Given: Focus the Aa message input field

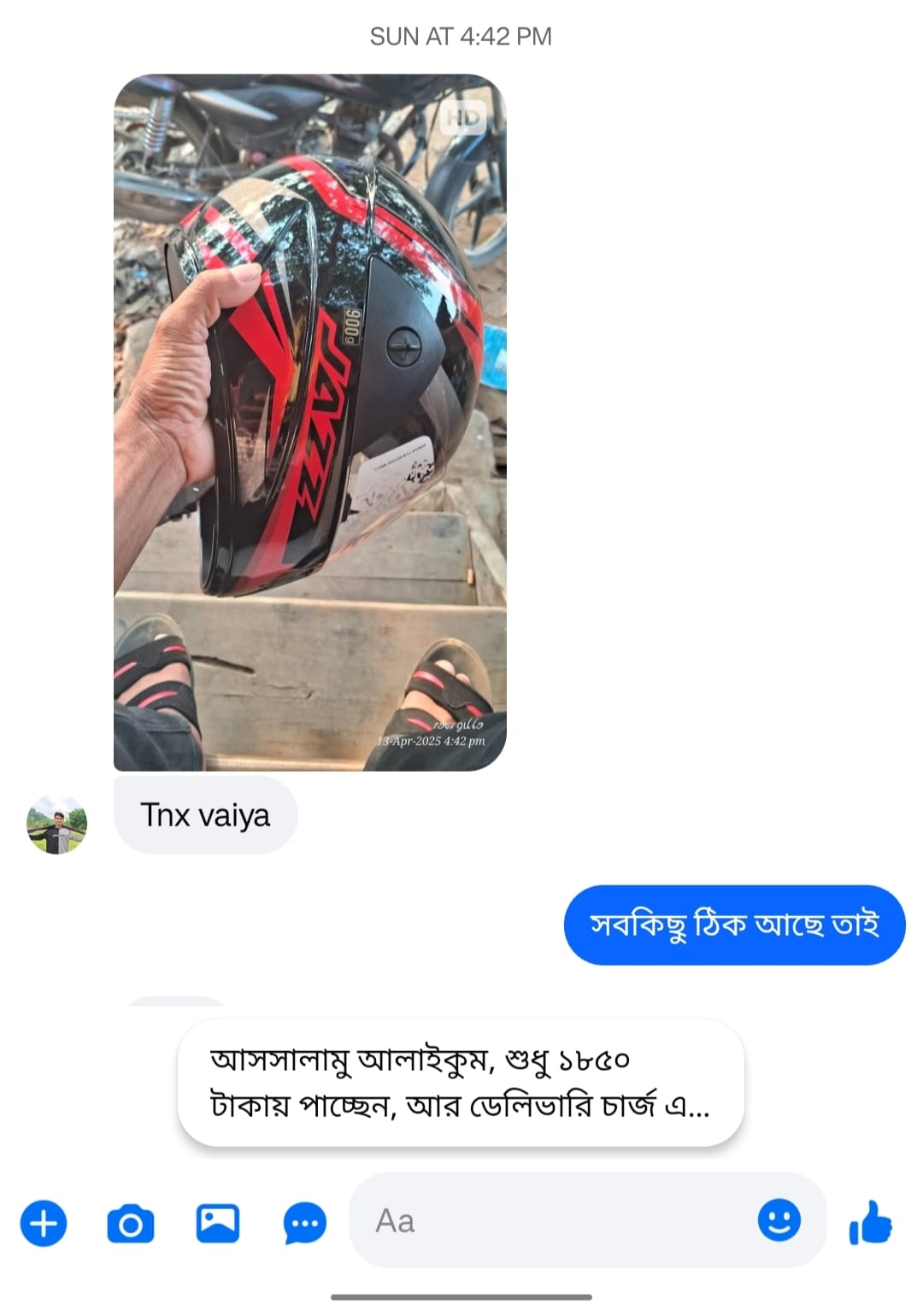Looking at the screenshot, I should (x=556, y=1220).
